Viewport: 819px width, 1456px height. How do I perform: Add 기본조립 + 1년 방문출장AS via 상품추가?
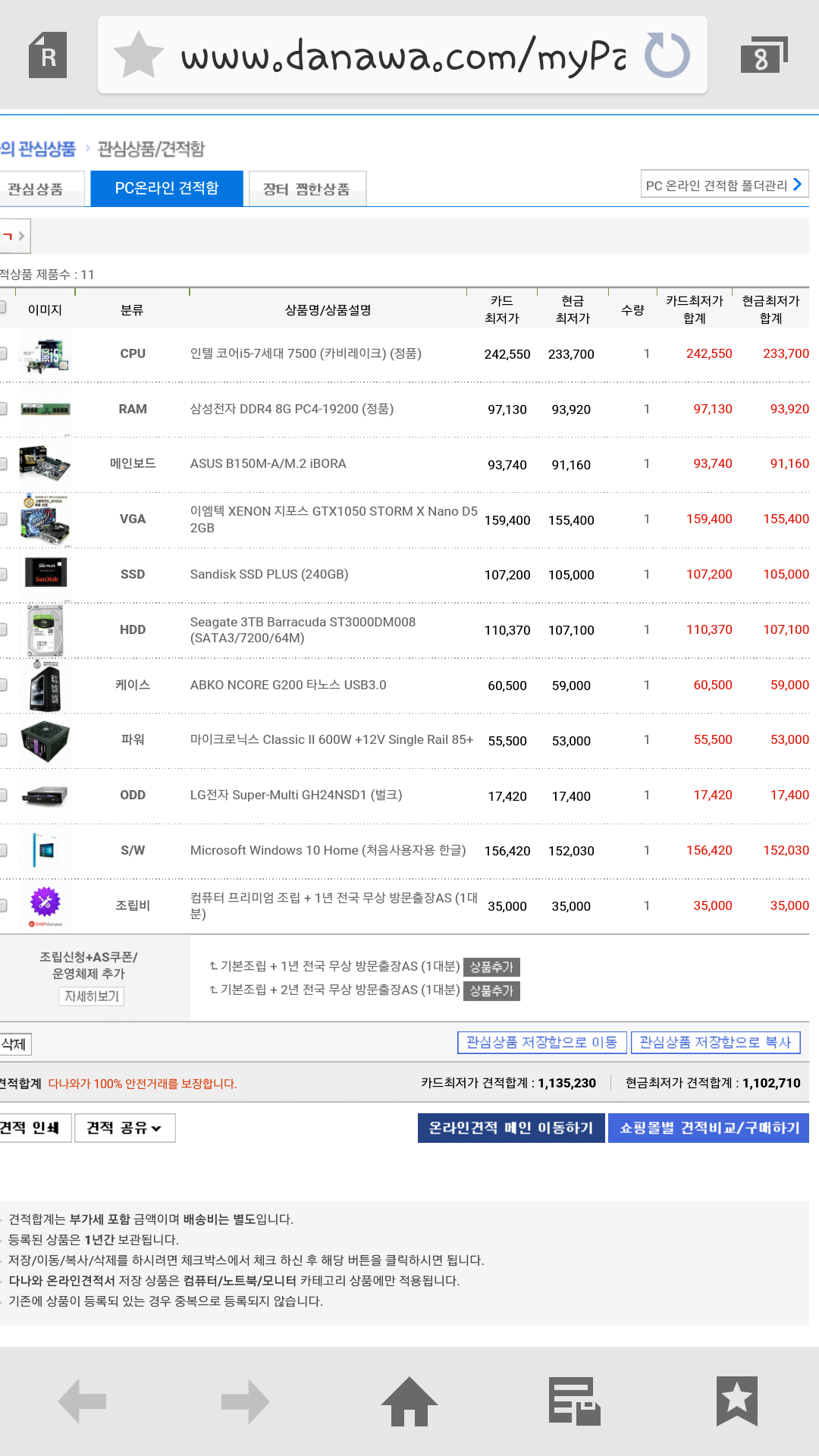click(491, 967)
